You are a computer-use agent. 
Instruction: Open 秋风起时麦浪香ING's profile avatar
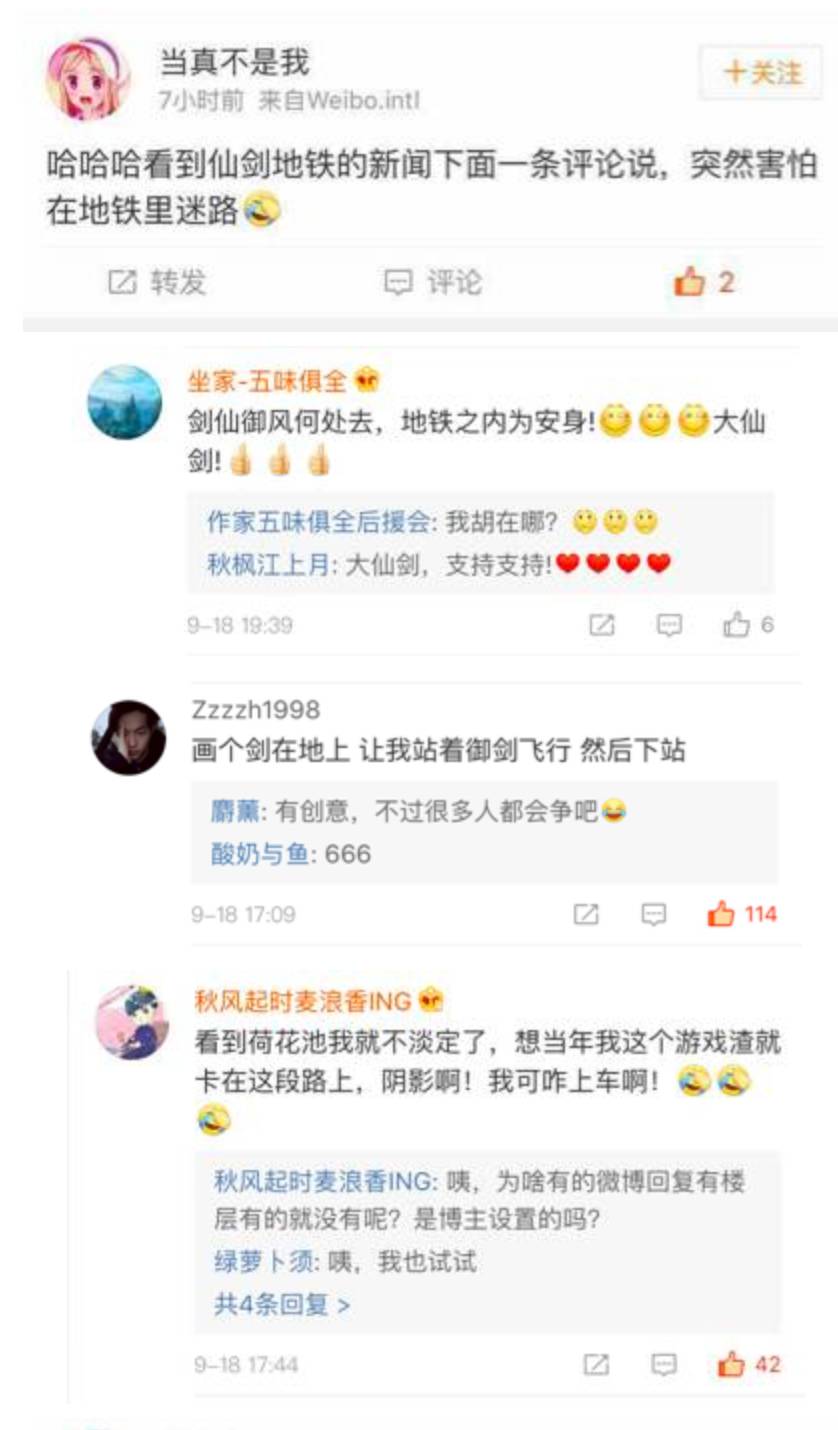[x=131, y=1022]
